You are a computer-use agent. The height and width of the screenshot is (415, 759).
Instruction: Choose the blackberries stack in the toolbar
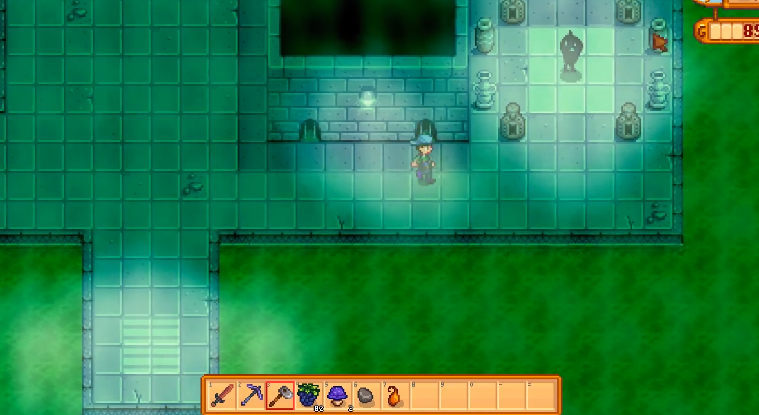[x=308, y=395]
